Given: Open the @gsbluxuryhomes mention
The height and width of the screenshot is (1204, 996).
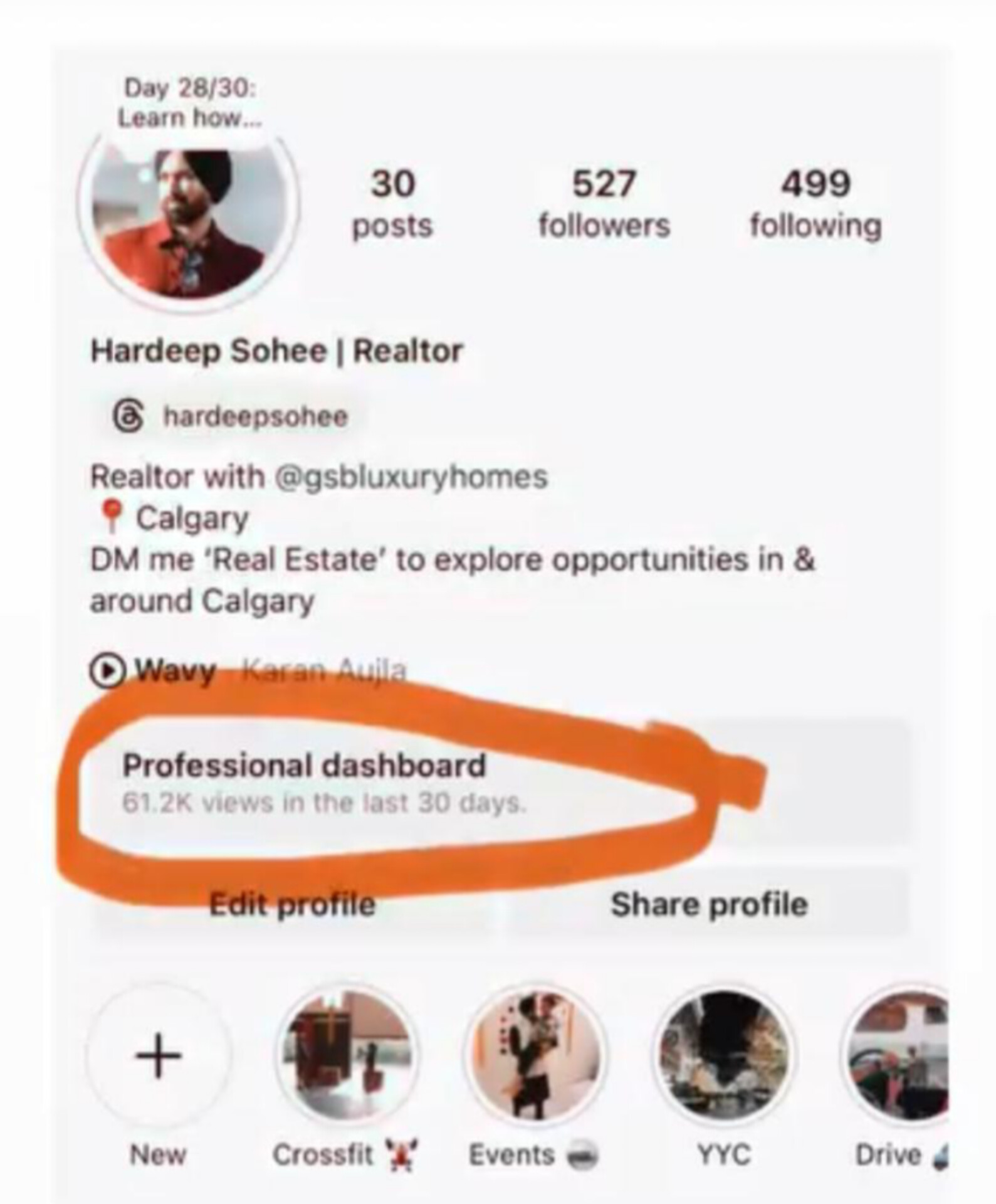Looking at the screenshot, I should click(411, 477).
